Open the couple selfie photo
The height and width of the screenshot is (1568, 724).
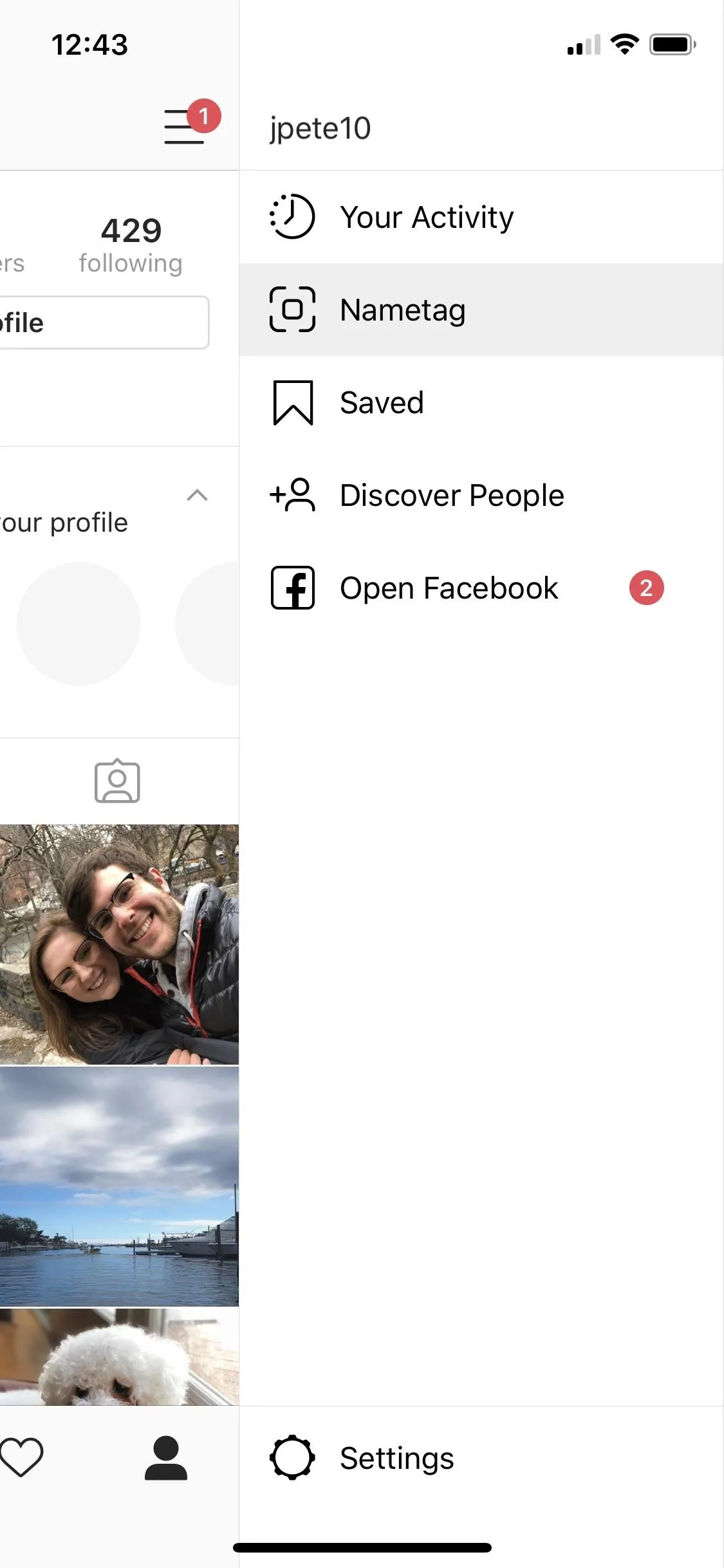119,944
